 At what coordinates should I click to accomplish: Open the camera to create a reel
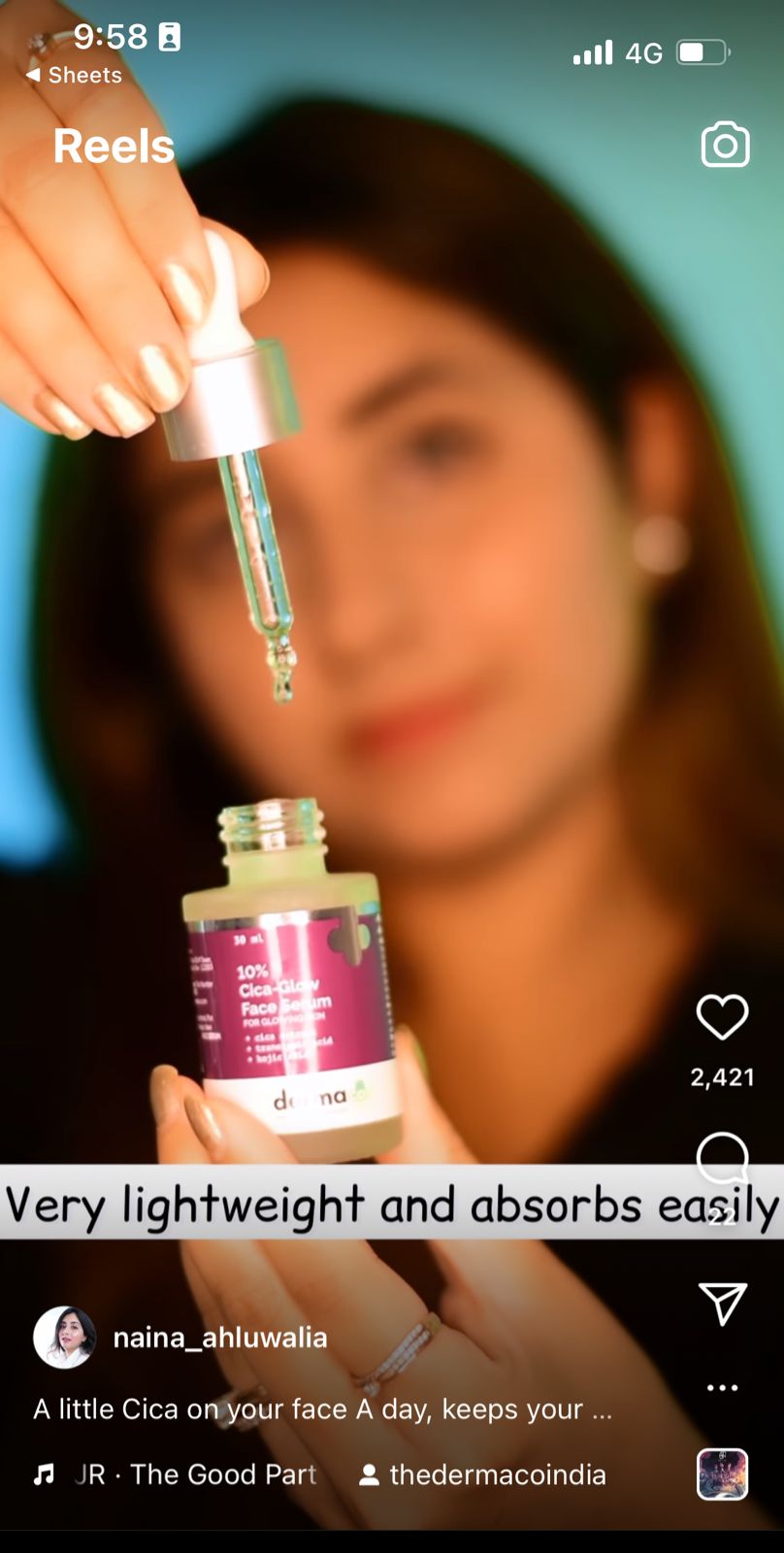(725, 146)
